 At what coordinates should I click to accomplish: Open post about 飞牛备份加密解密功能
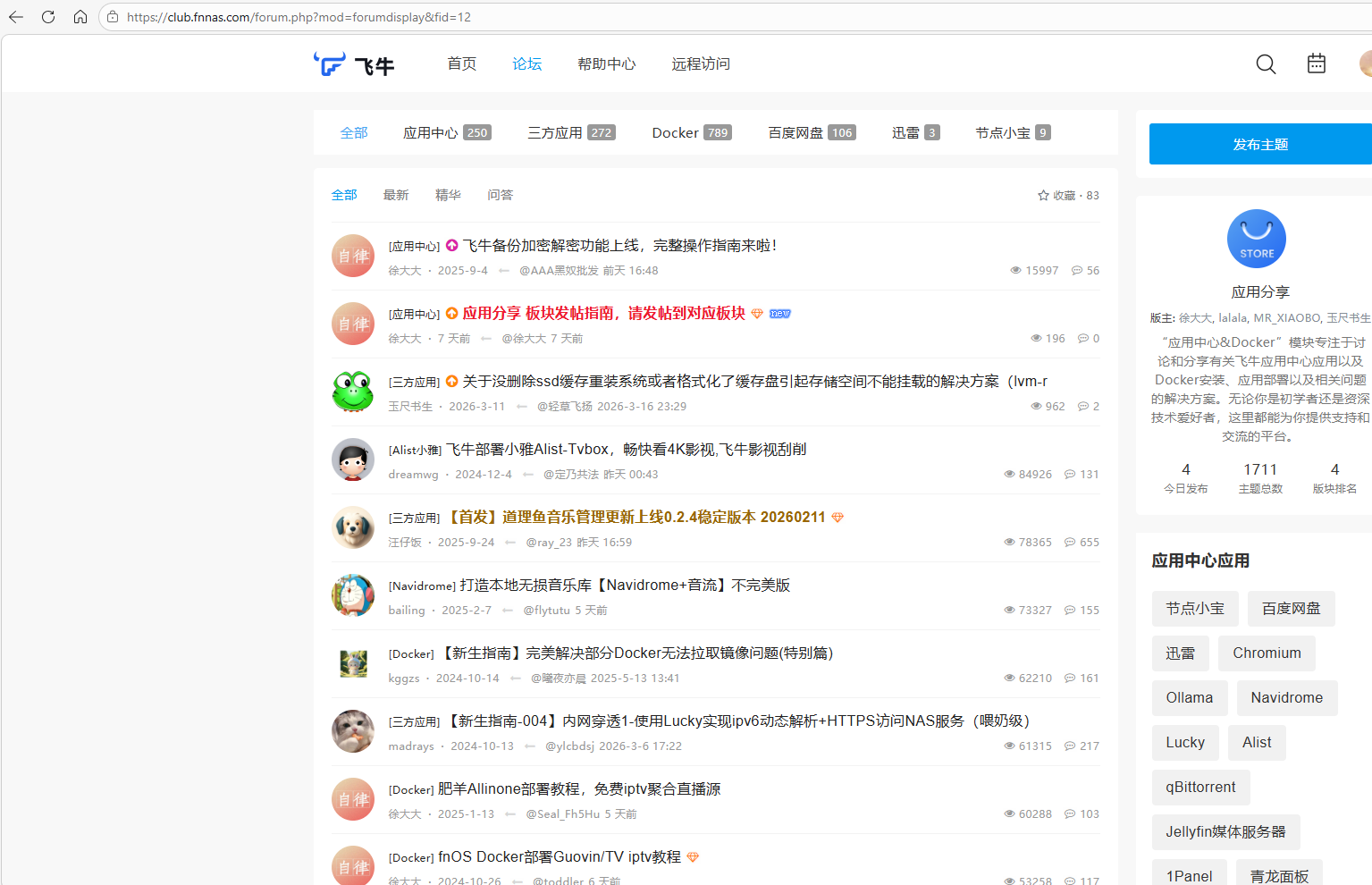tap(619, 245)
